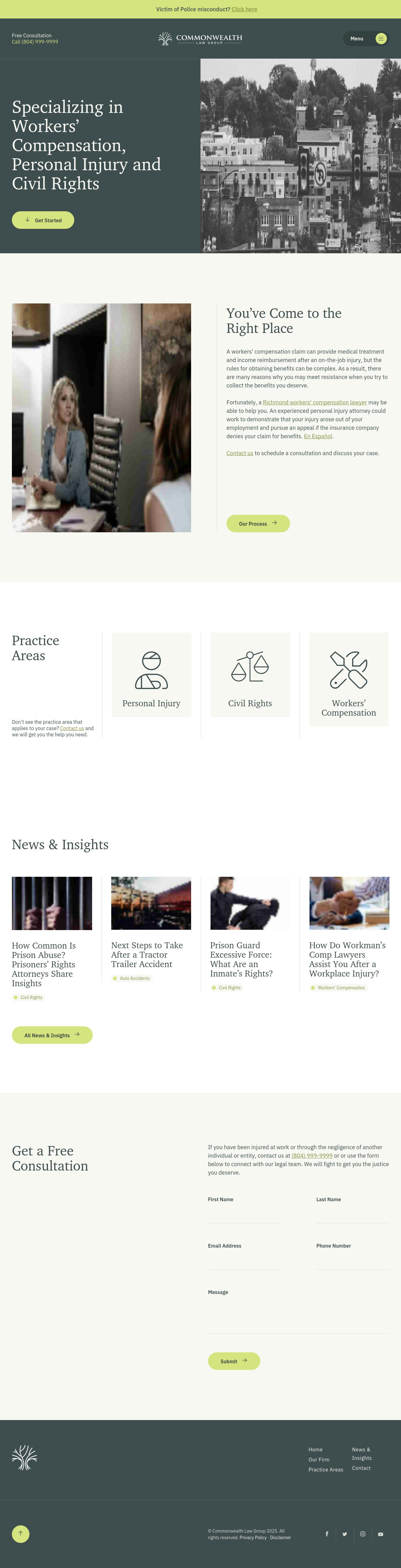Tap the back-to-top arrow button
The width and height of the screenshot is (401, 1568).
pyautogui.click(x=21, y=1533)
